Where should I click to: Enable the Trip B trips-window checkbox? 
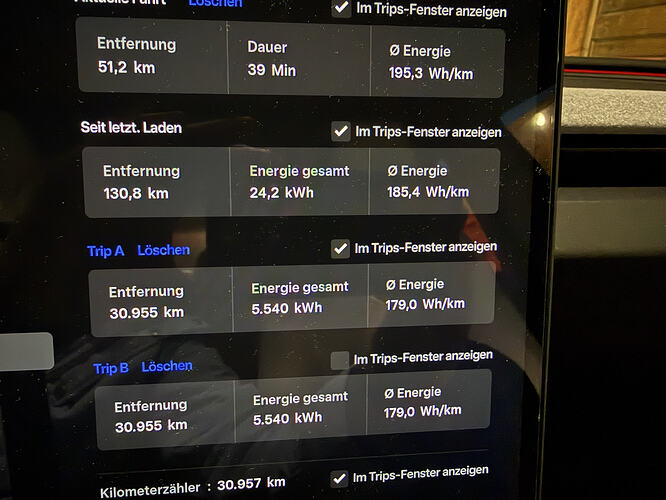click(x=339, y=359)
